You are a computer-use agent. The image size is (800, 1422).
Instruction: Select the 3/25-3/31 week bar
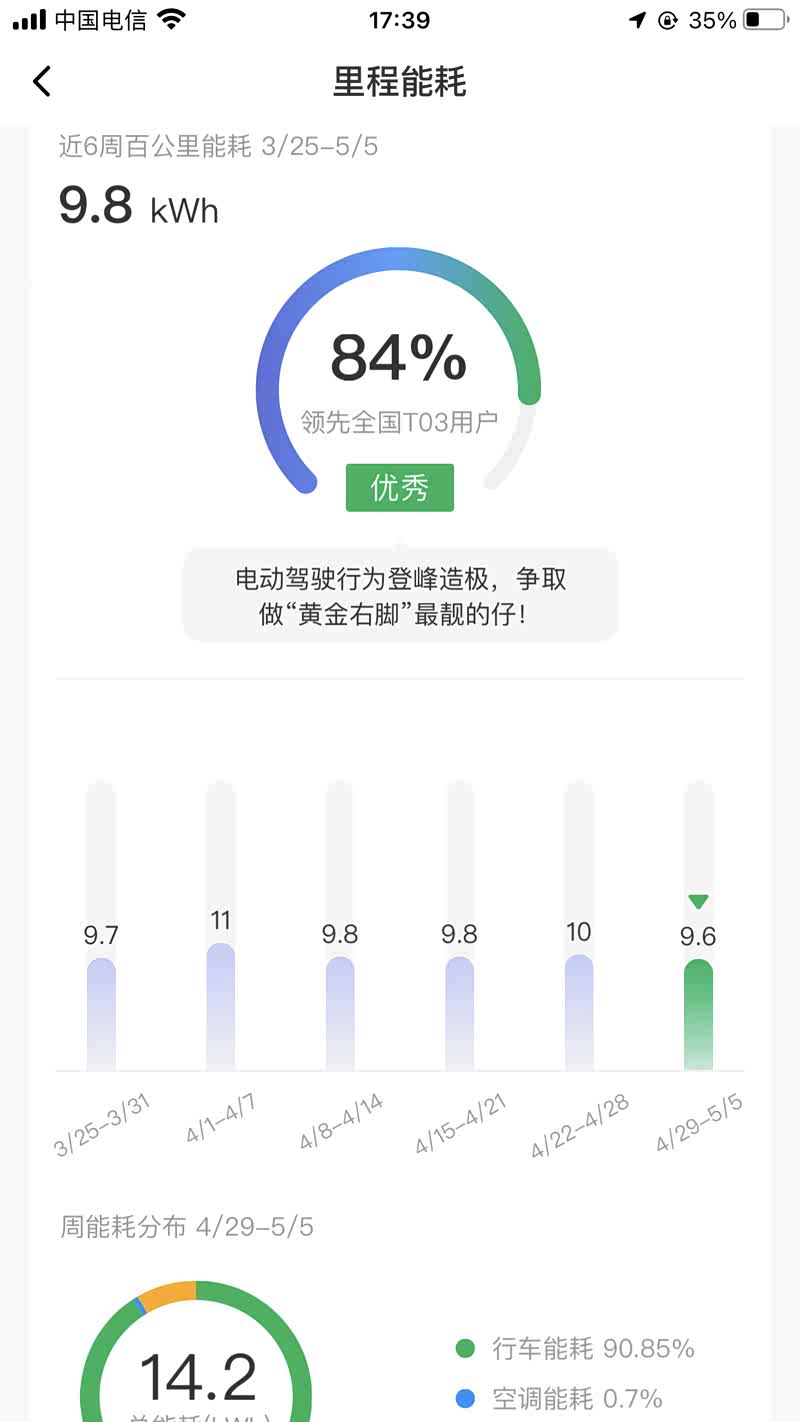[101, 1013]
